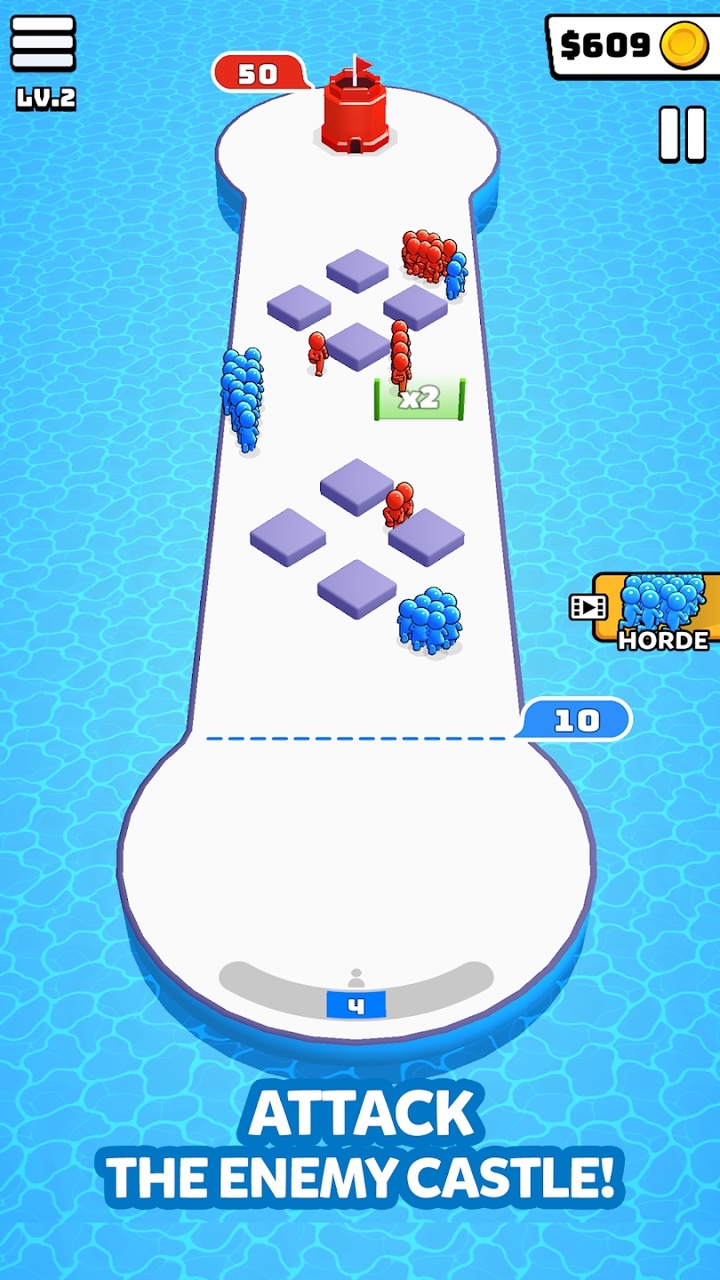This screenshot has width=720, height=1280.
Task: Pause the game
Action: 682,134
